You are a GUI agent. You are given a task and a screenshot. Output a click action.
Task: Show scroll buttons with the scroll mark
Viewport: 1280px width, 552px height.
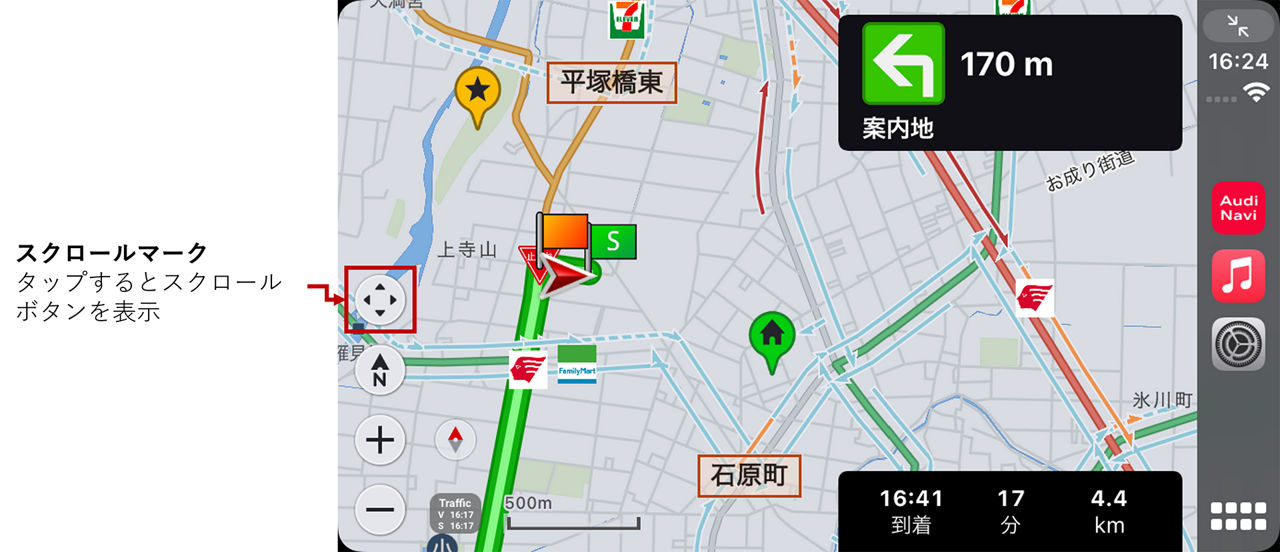tap(380, 298)
